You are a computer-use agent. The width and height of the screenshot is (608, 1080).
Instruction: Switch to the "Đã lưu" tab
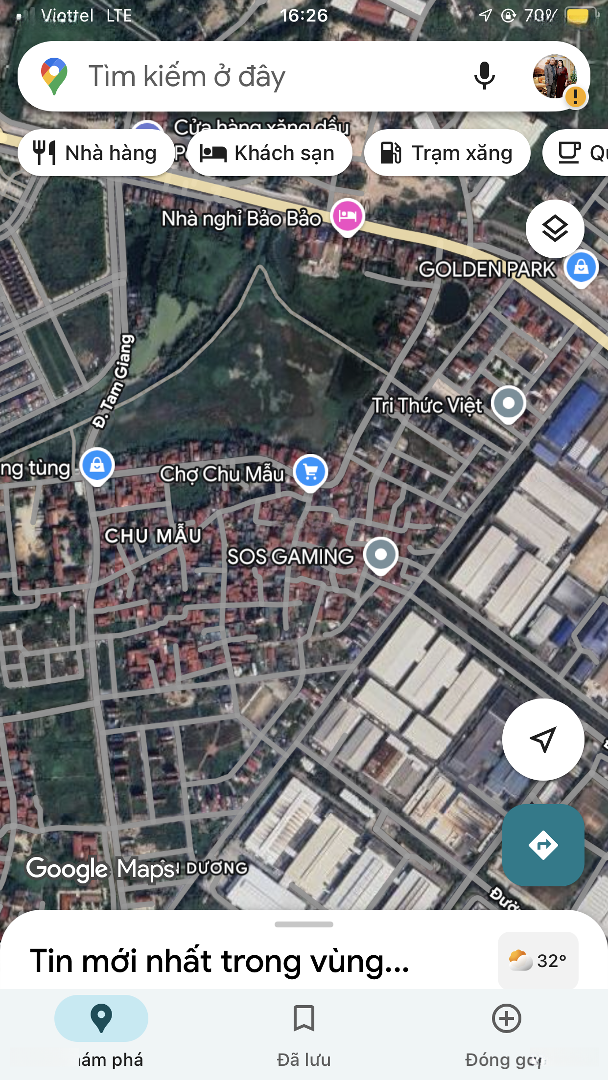(x=304, y=1035)
